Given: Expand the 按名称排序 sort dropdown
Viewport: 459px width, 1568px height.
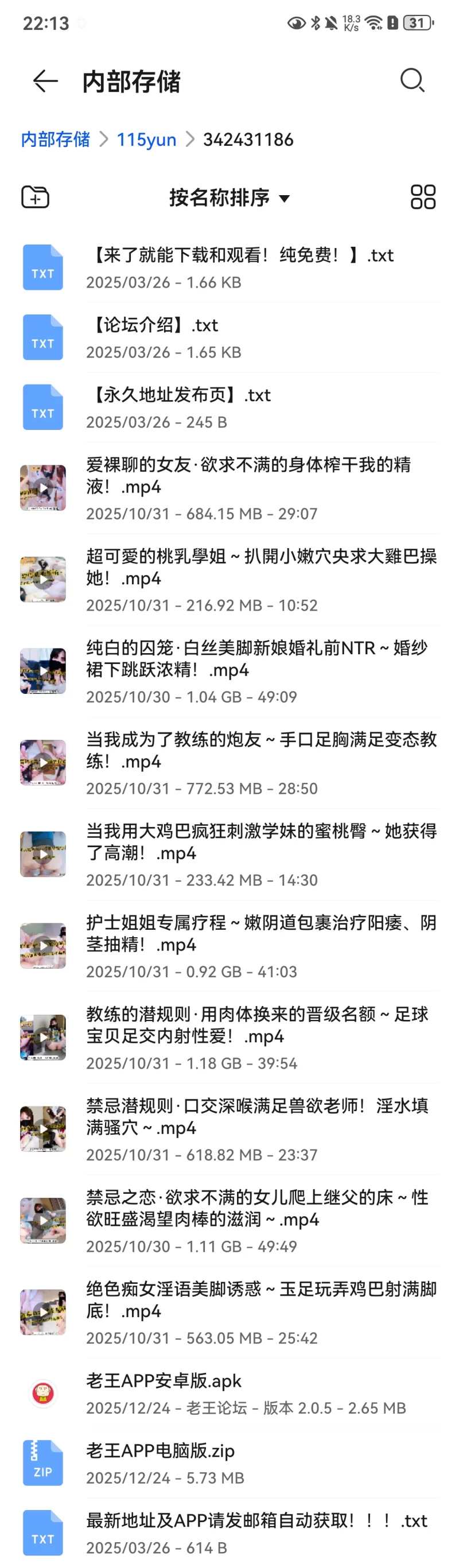Looking at the screenshot, I should (x=229, y=198).
